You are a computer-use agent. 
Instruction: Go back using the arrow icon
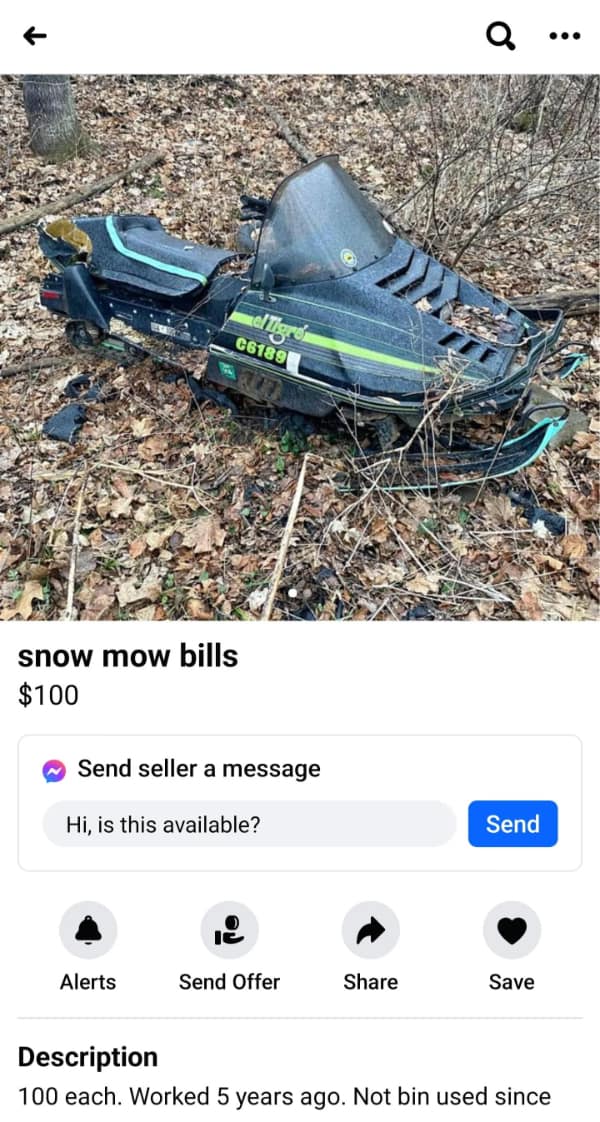tap(35, 36)
